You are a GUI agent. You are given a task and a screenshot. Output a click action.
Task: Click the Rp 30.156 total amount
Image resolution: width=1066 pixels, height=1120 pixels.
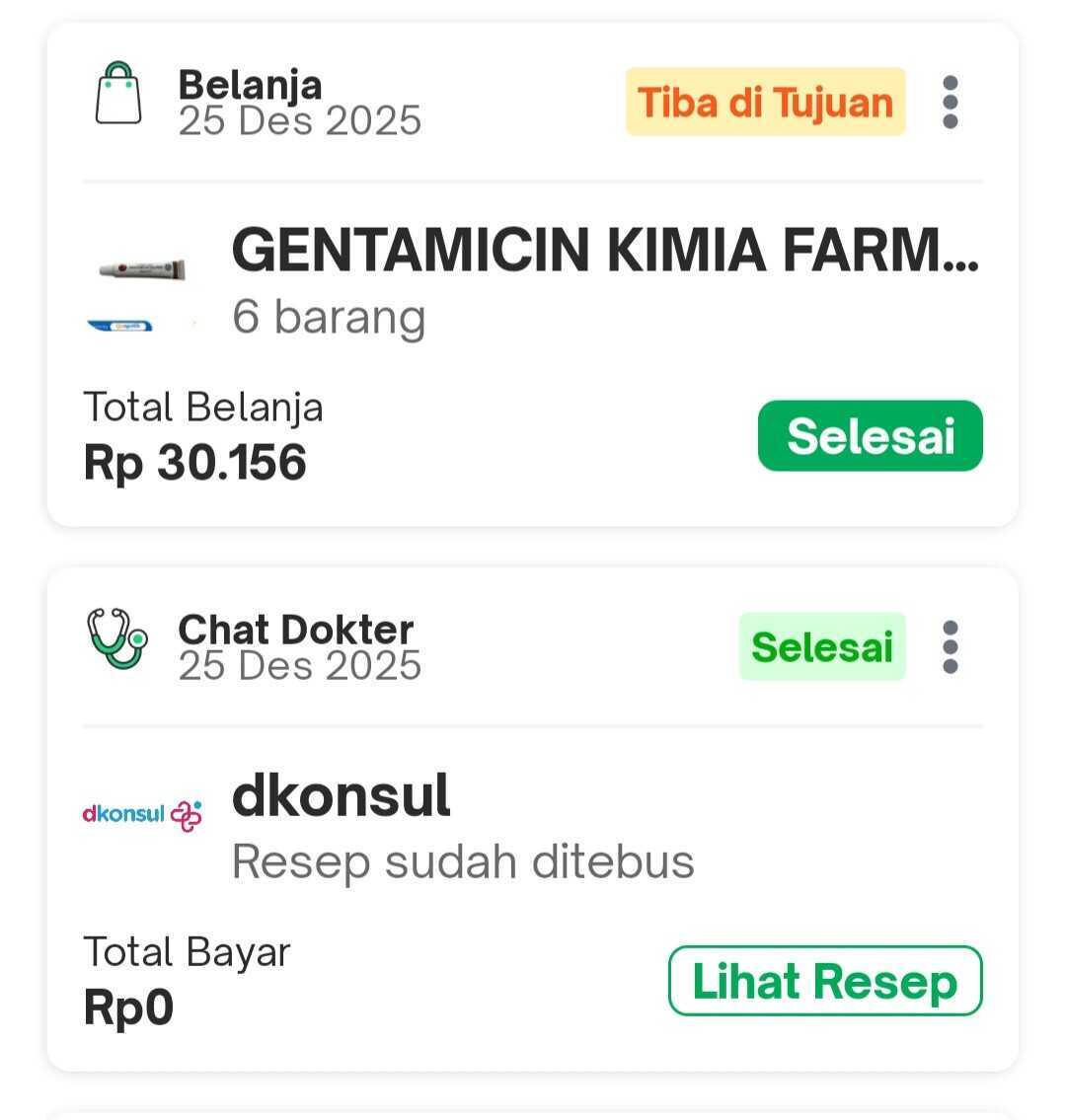tap(194, 461)
